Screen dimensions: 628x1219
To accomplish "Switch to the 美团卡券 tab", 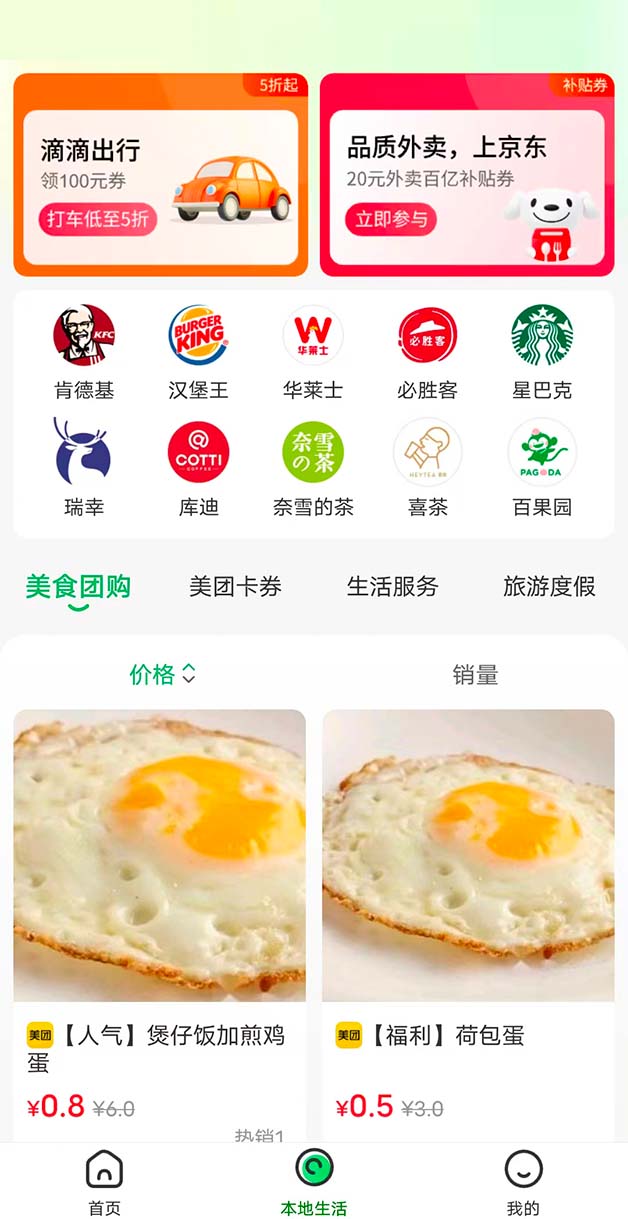I will pyautogui.click(x=235, y=587).
